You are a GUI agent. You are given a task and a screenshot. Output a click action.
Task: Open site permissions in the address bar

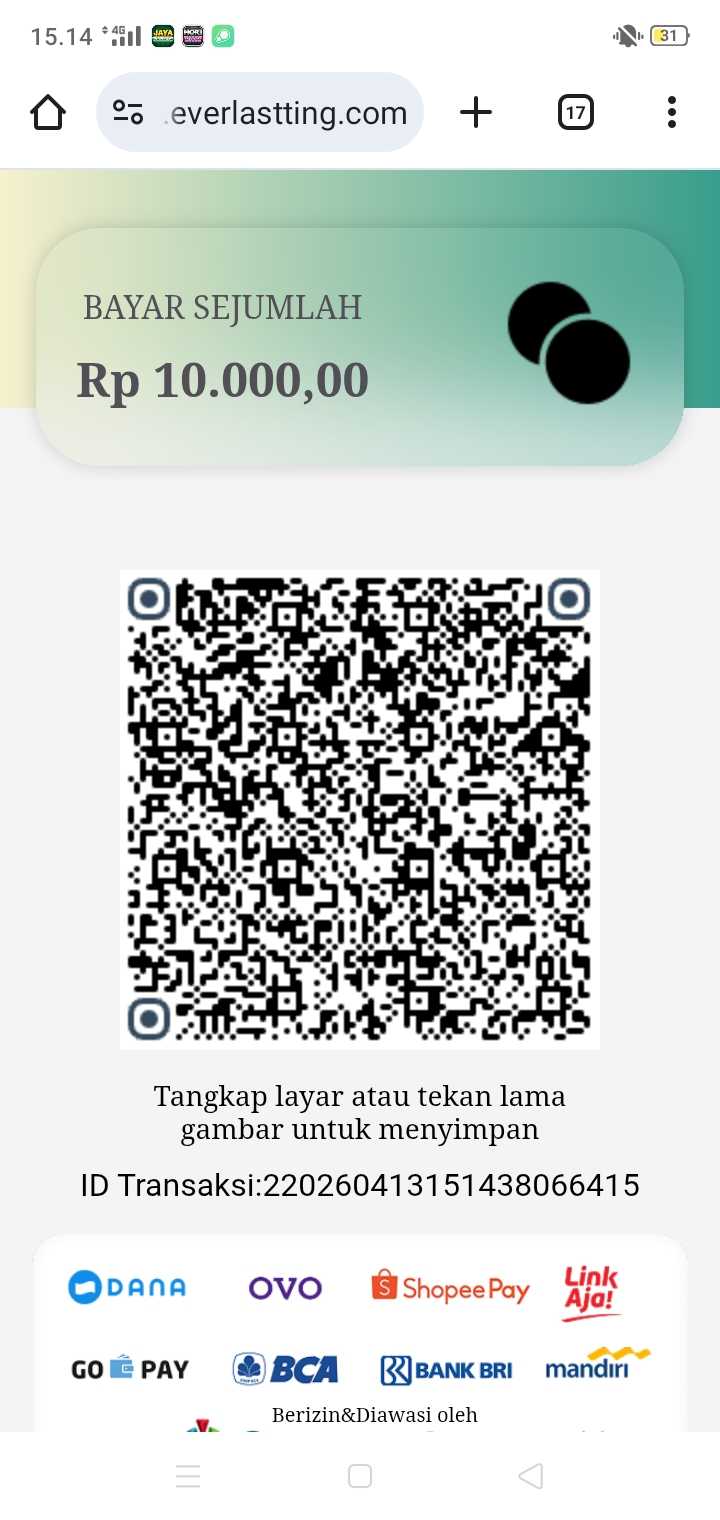pyautogui.click(x=126, y=112)
